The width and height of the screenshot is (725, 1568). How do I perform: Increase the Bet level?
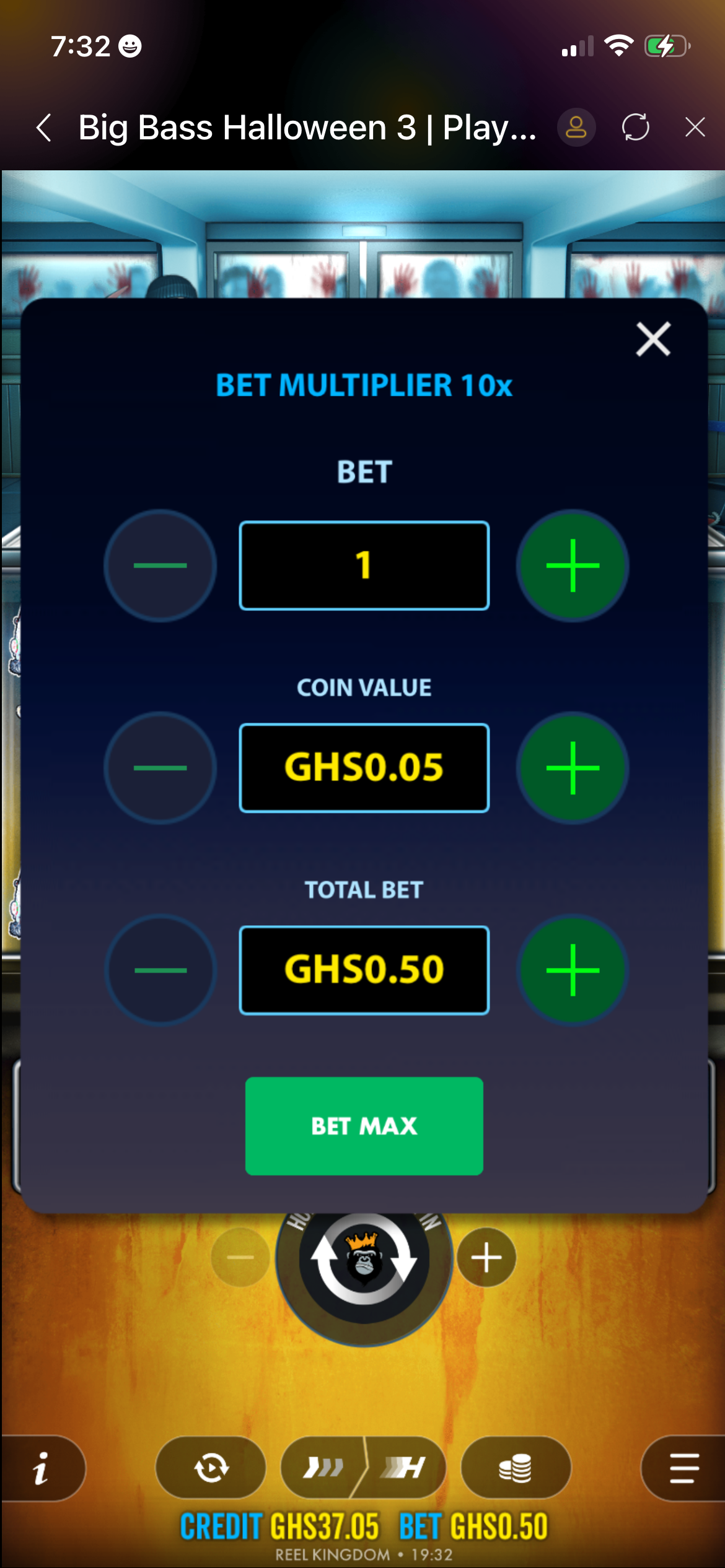tap(573, 565)
